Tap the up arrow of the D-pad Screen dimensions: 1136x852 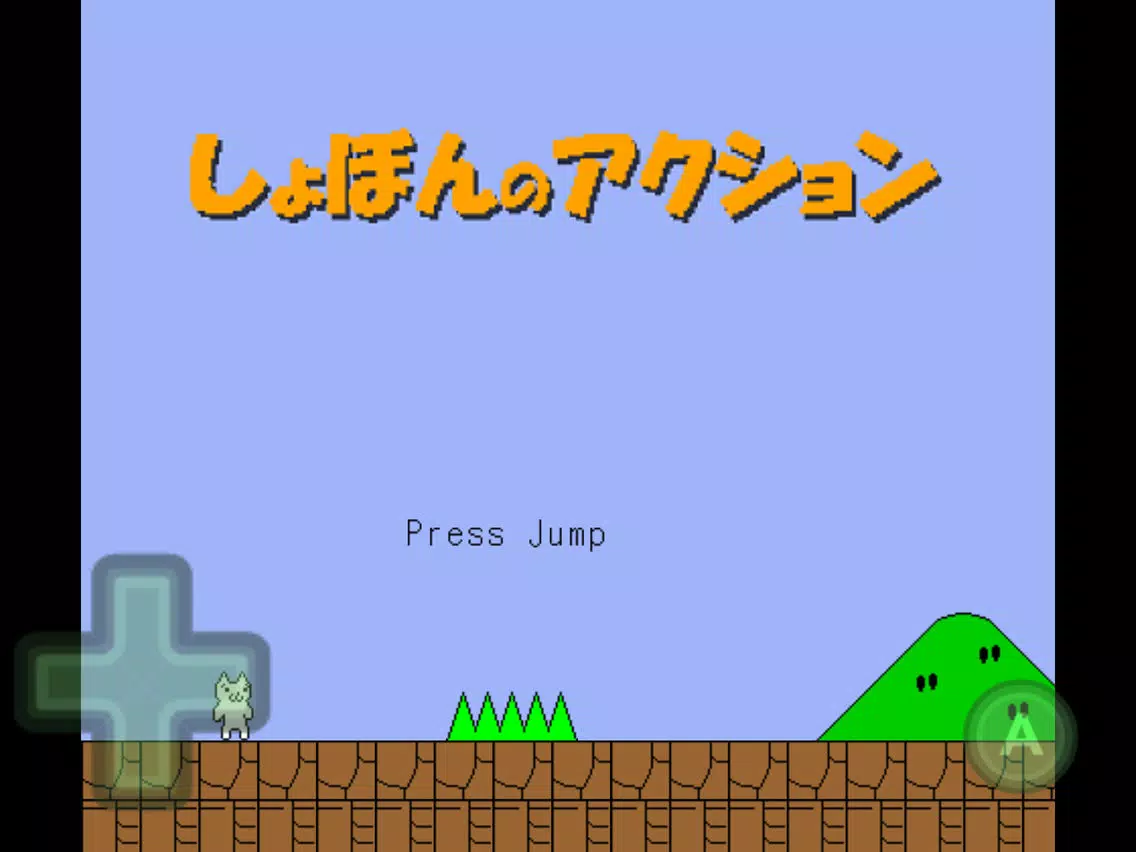coord(142,600)
